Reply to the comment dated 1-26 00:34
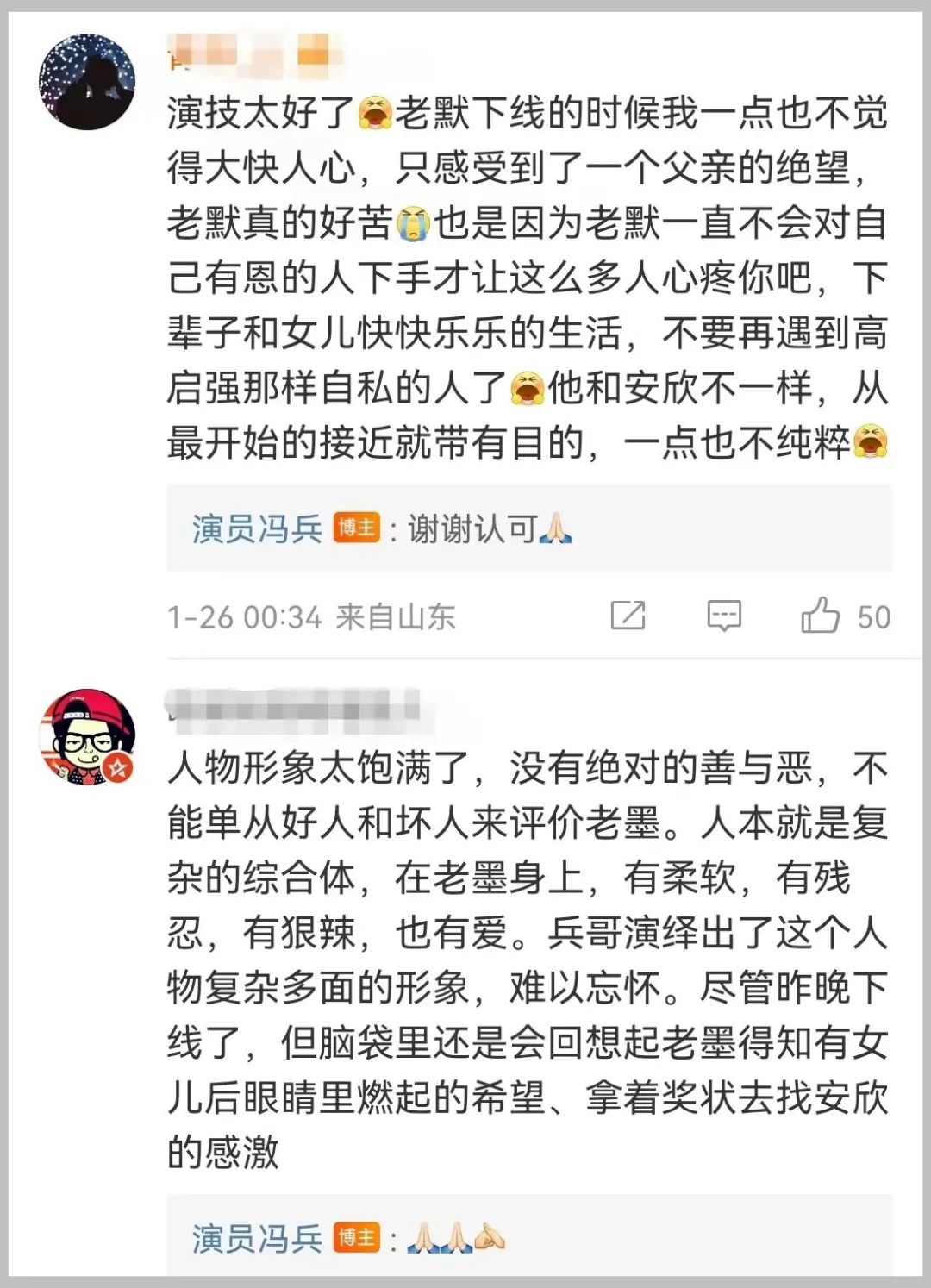The height and width of the screenshot is (1288, 931). [x=723, y=616]
